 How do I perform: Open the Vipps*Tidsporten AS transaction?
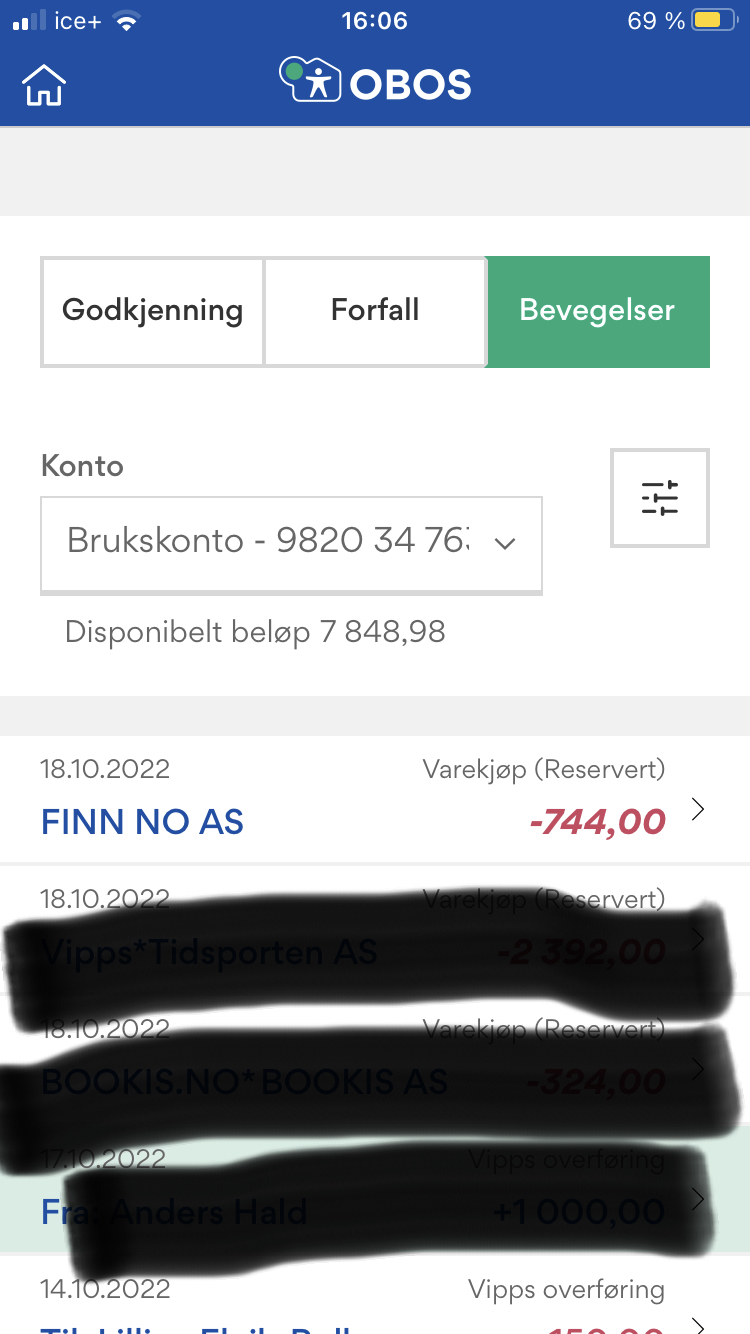pos(375,930)
